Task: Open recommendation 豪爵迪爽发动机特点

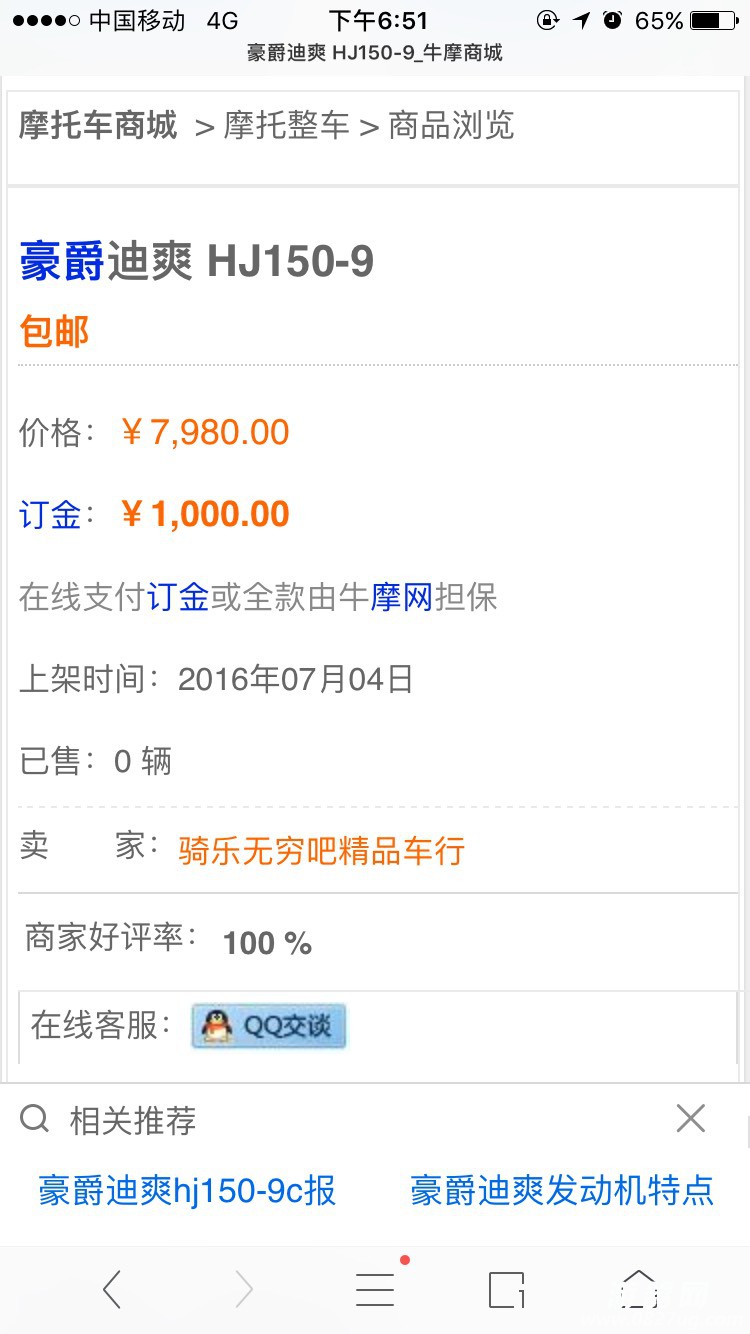Action: [562, 1190]
